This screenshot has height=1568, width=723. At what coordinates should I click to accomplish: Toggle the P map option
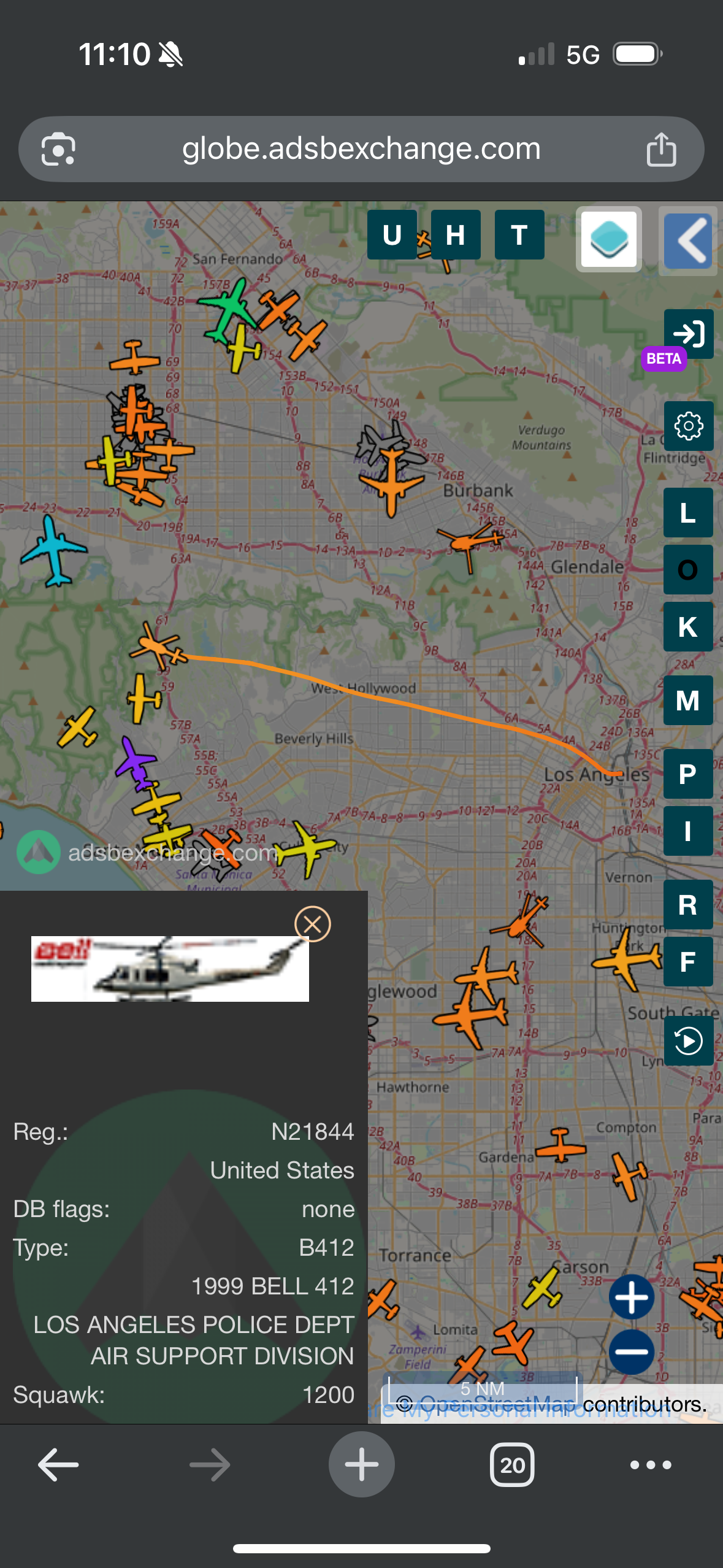[688, 774]
